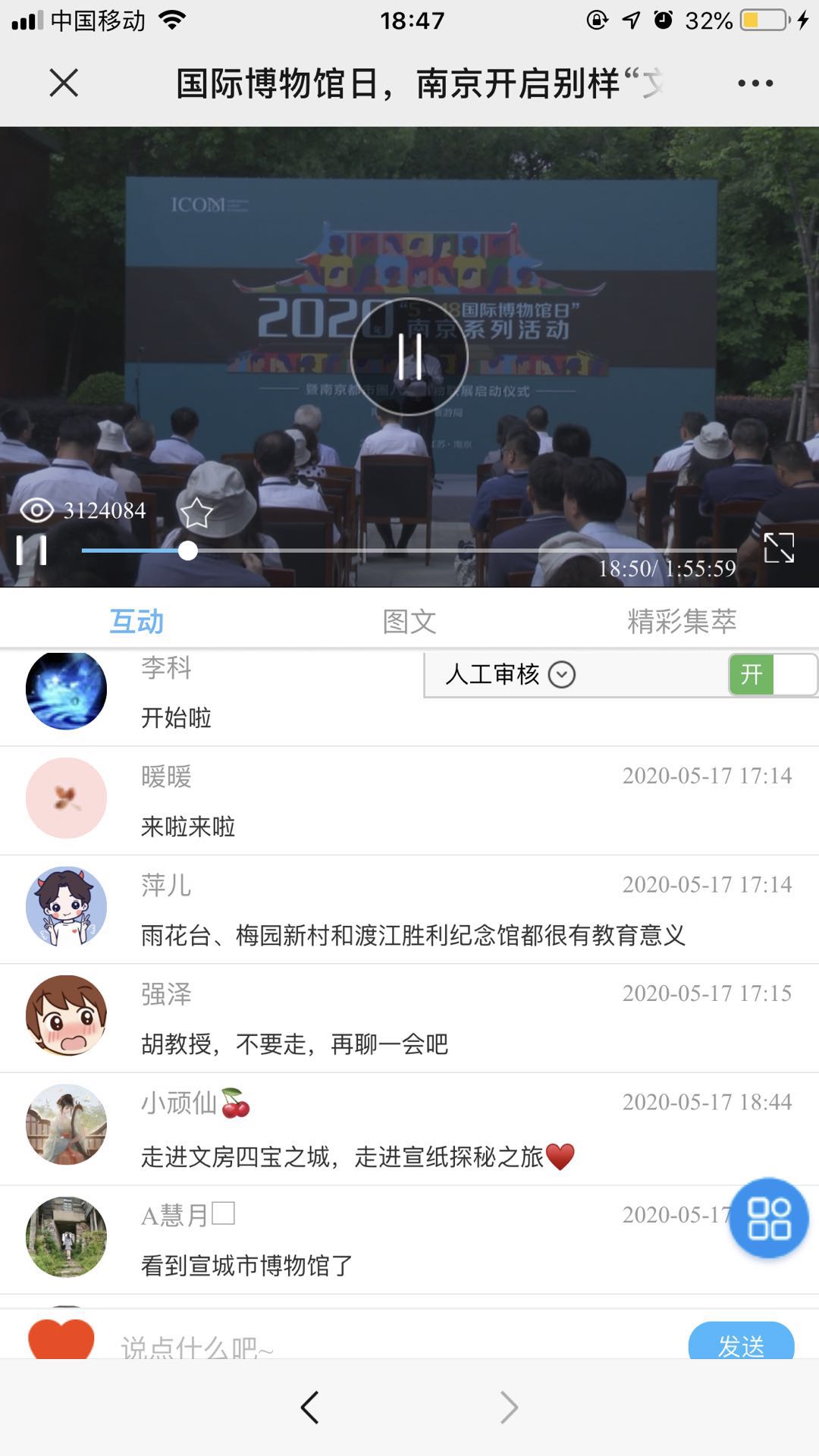This screenshot has width=819, height=1456.
Task: Favorite the stream with the star icon
Action: coord(196,513)
